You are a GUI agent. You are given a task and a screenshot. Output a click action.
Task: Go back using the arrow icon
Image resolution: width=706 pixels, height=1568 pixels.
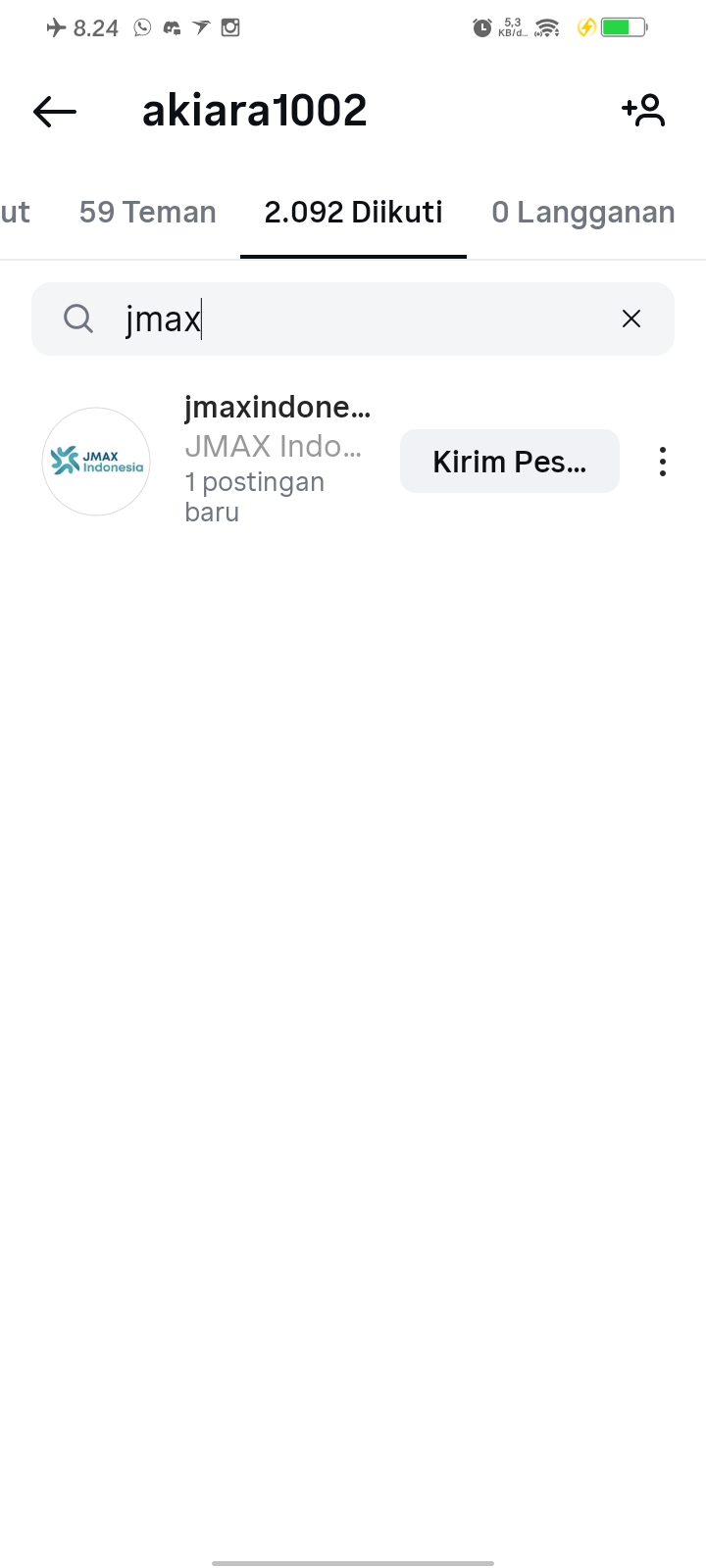pos(55,112)
